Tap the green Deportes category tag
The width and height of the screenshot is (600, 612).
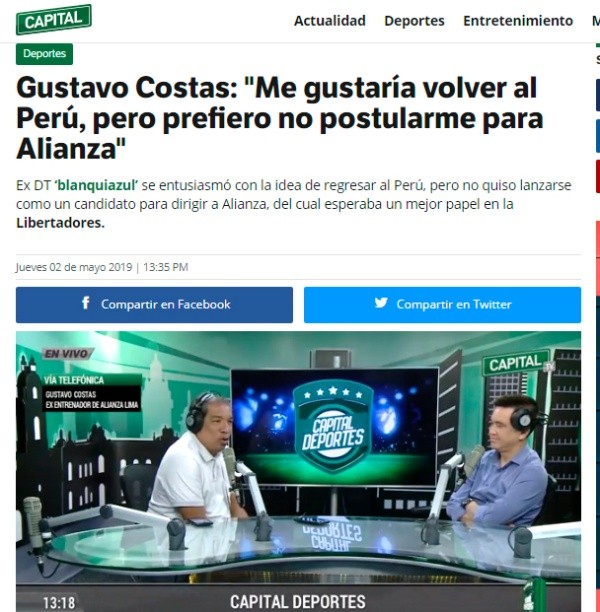(x=44, y=54)
